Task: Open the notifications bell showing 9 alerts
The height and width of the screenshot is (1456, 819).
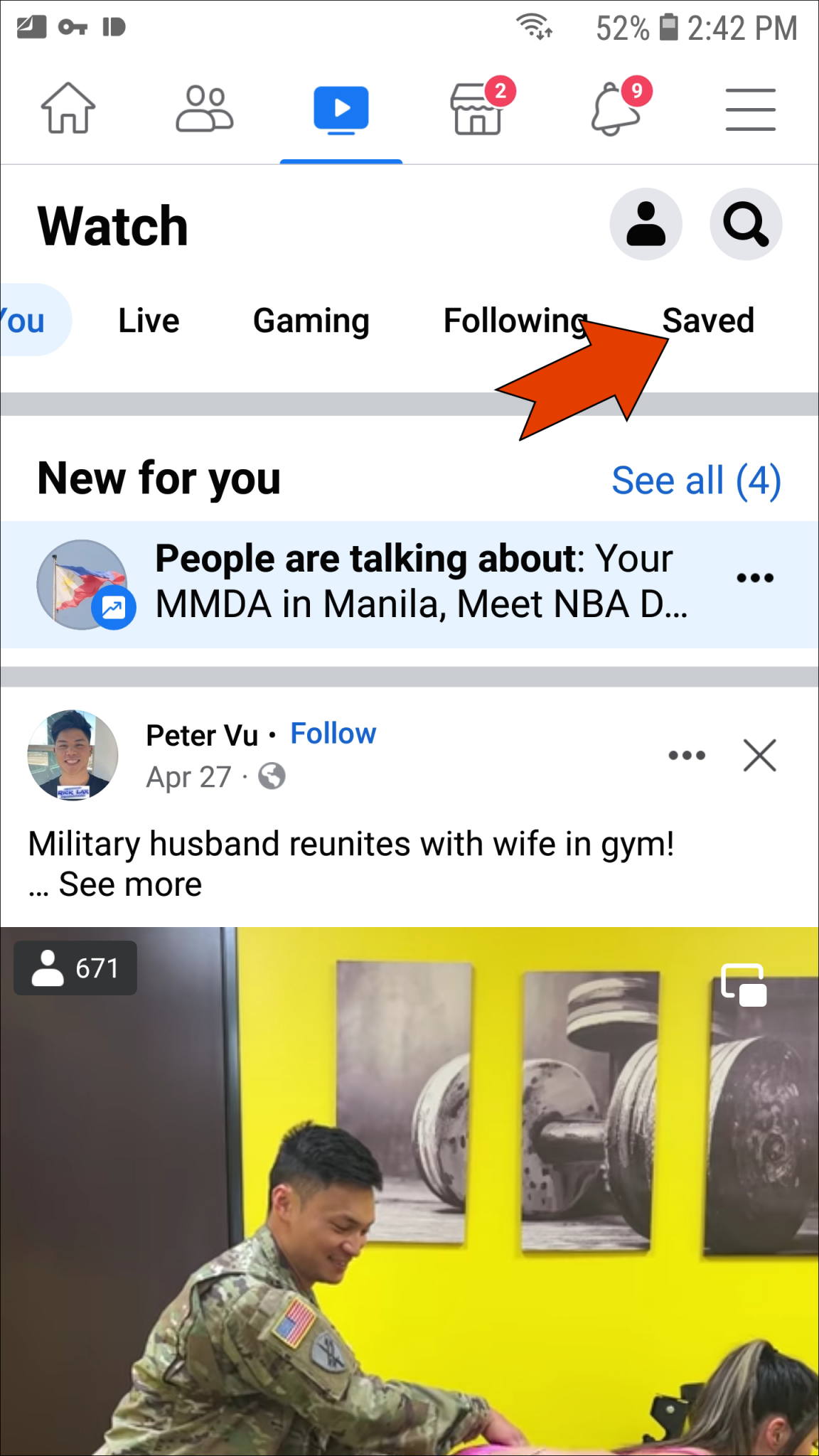Action: tap(616, 110)
